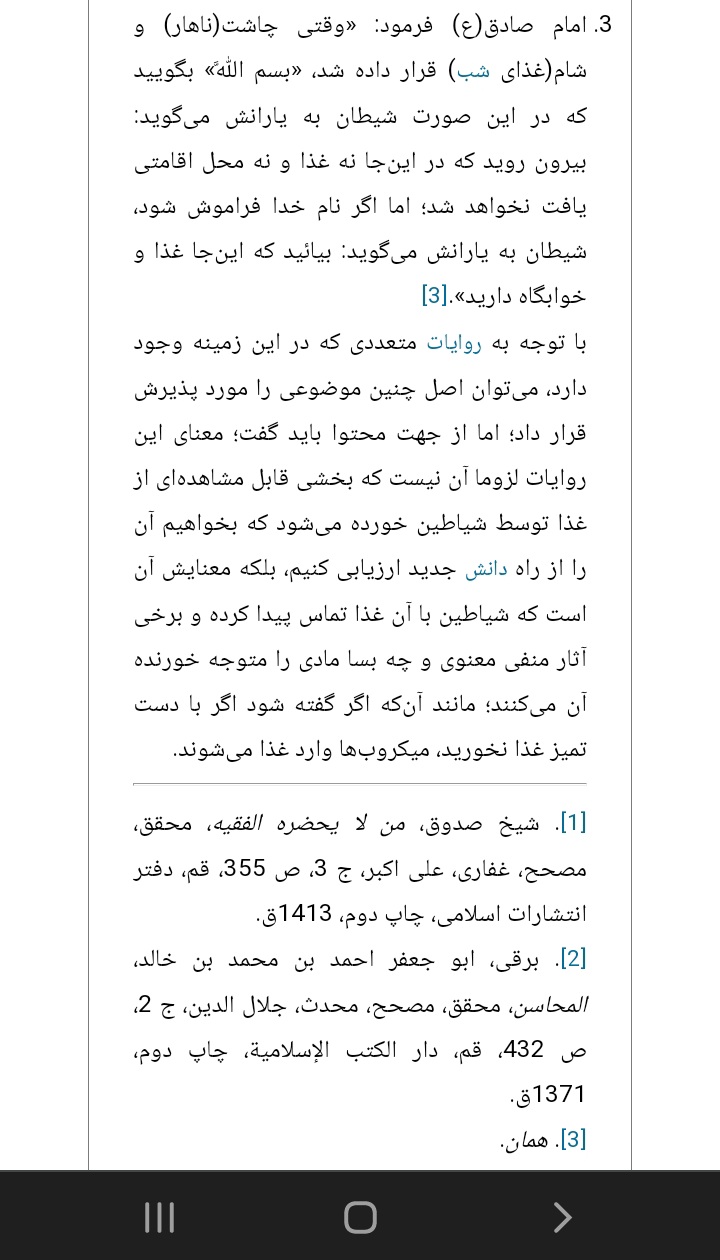Open the دانش link
Screen dimensions: 720x1260
[487, 569]
